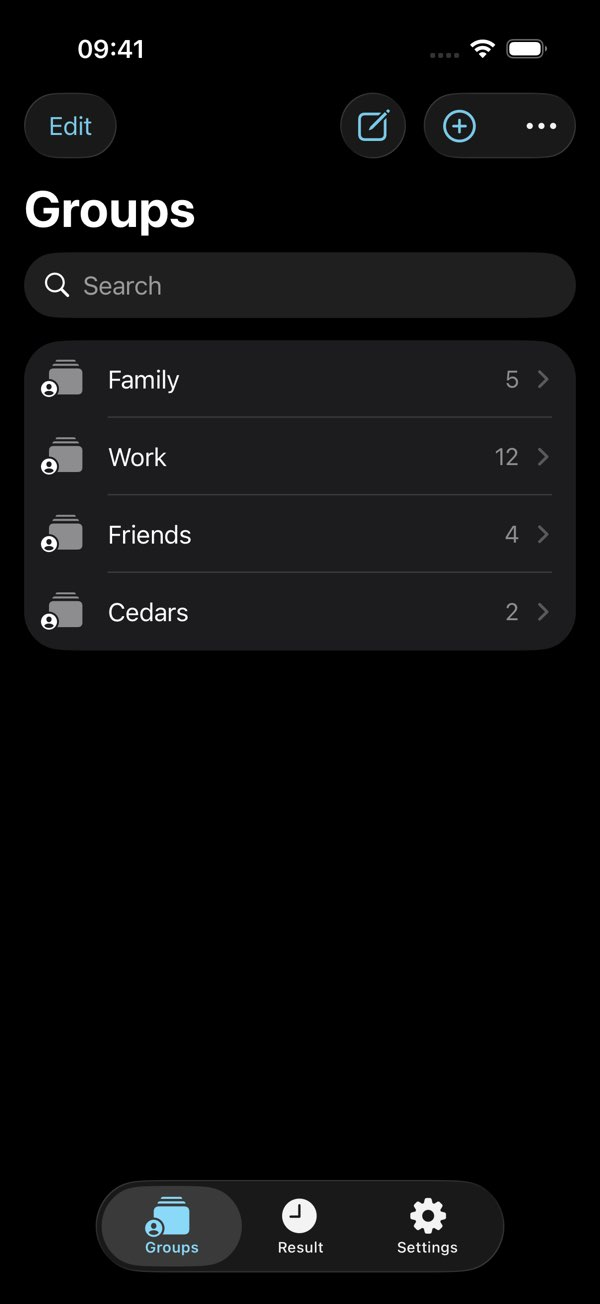This screenshot has width=600, height=1304.
Task: Open the compose note icon
Action: (373, 126)
